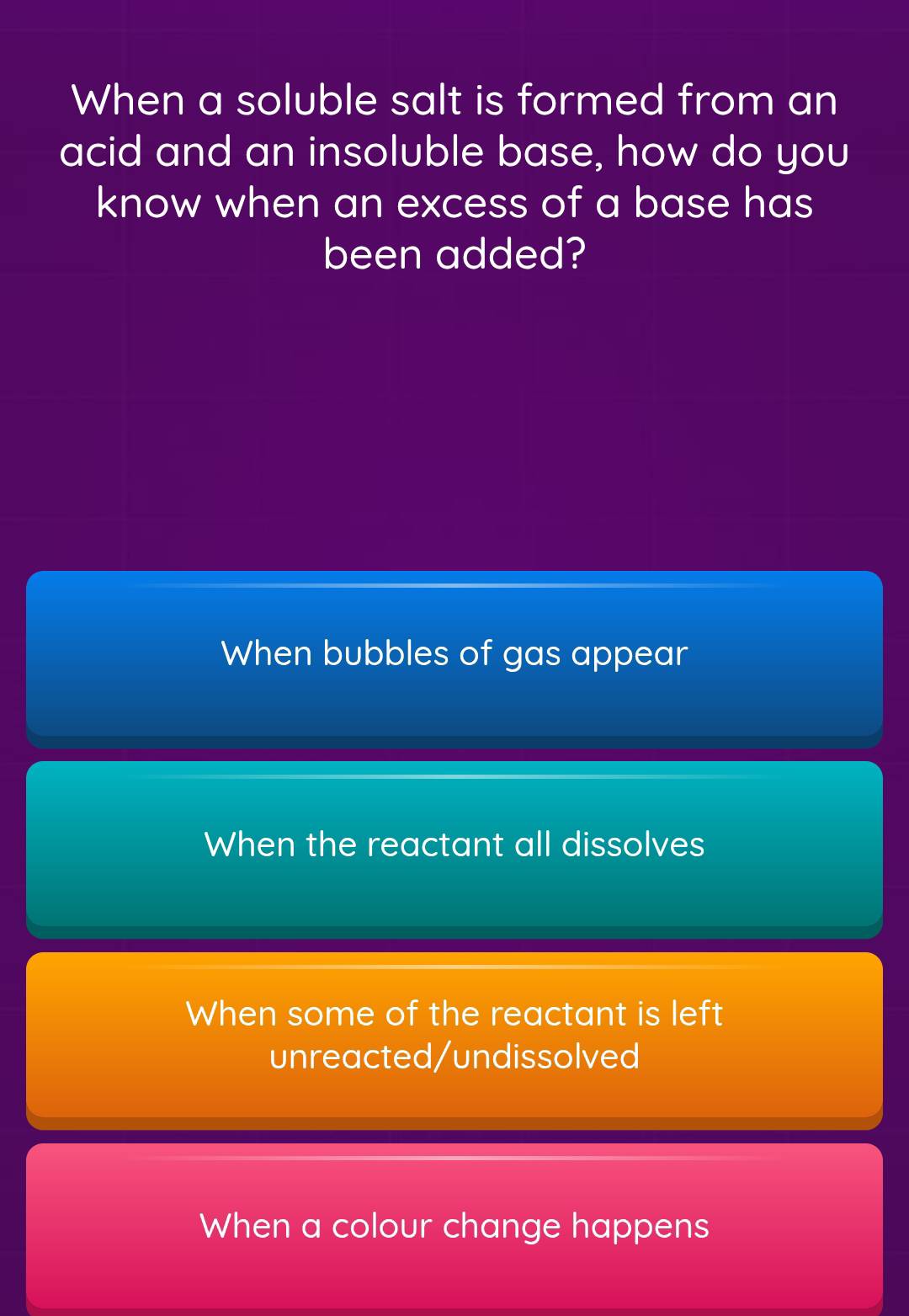Viewport: 909px width, 1316px height.
Task: Pick 'When some of the reactant is left unreacted/undissolved'
Action: (x=454, y=1036)
